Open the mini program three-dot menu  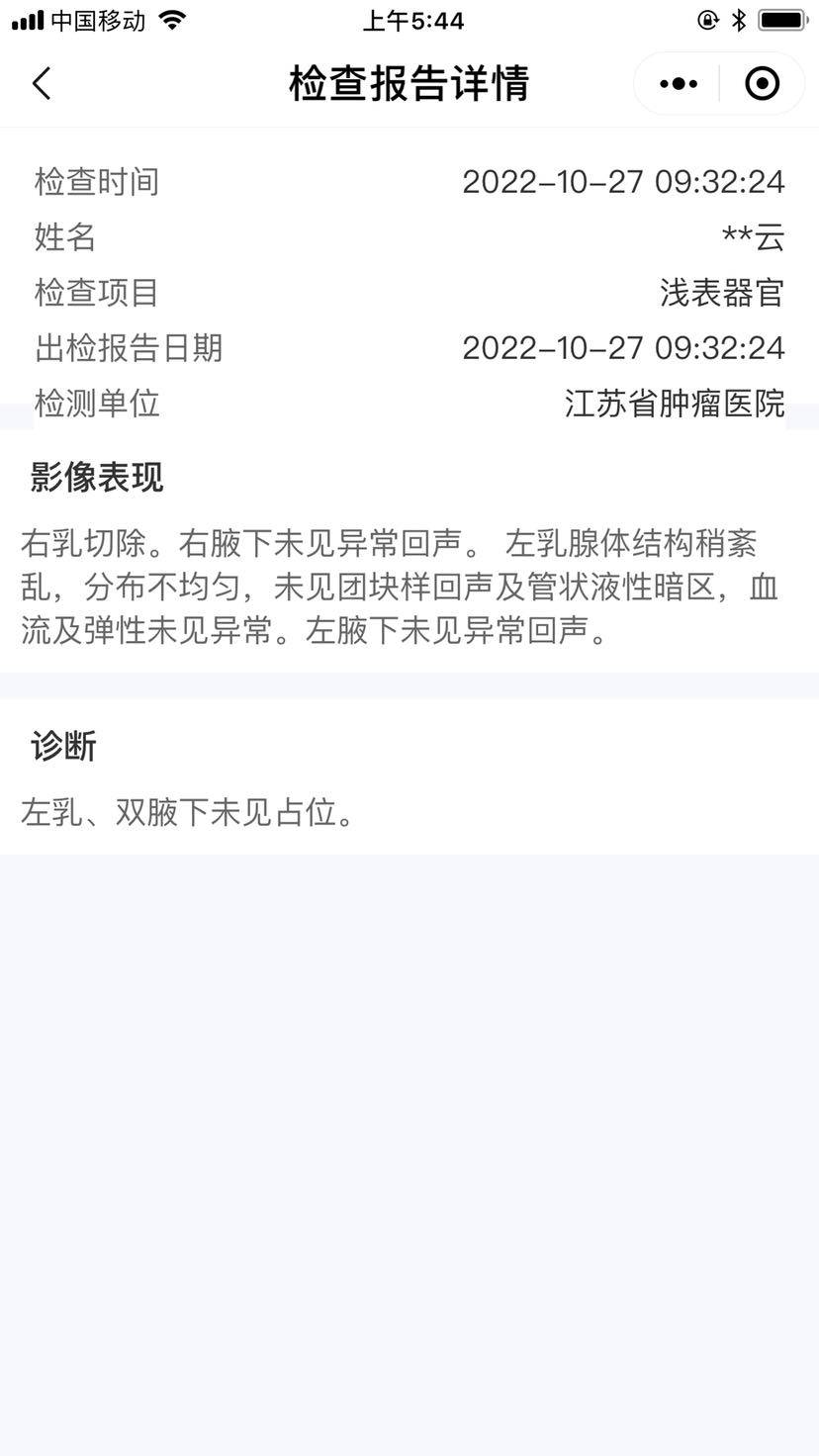point(679,84)
